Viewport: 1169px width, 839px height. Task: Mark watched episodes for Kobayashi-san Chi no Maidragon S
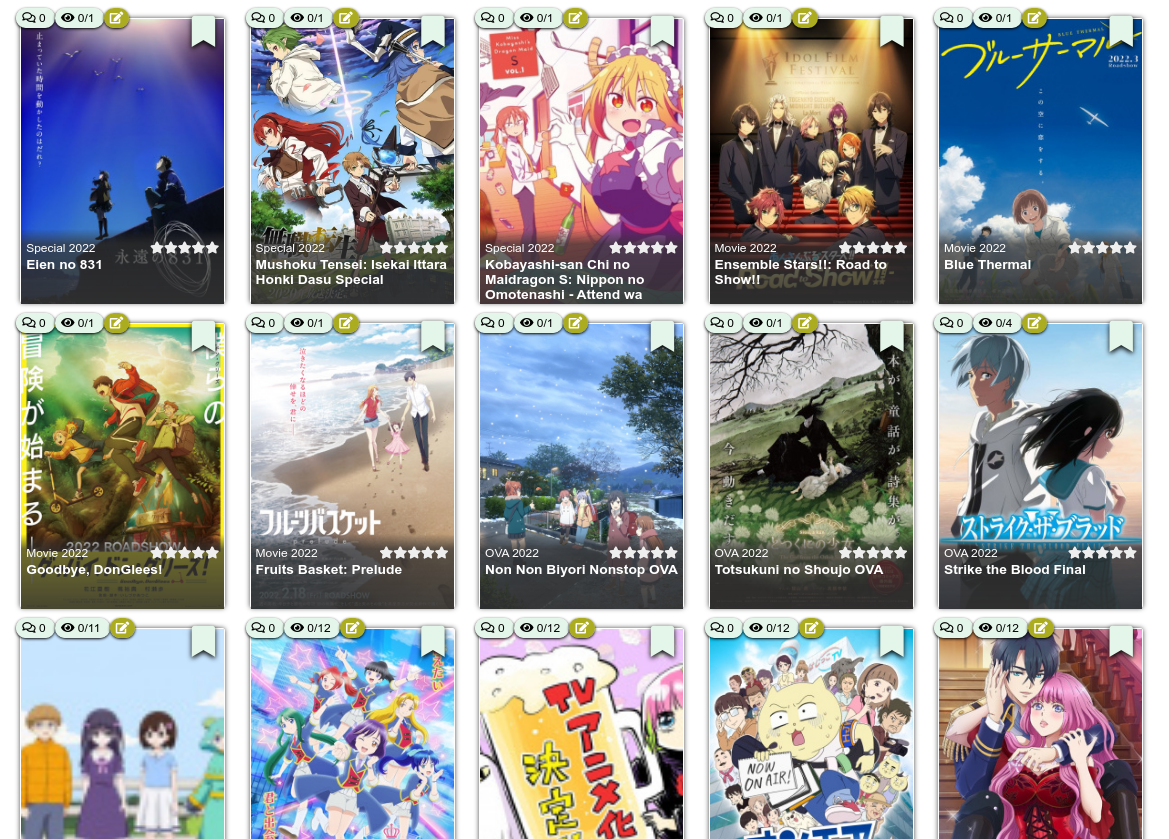(538, 18)
